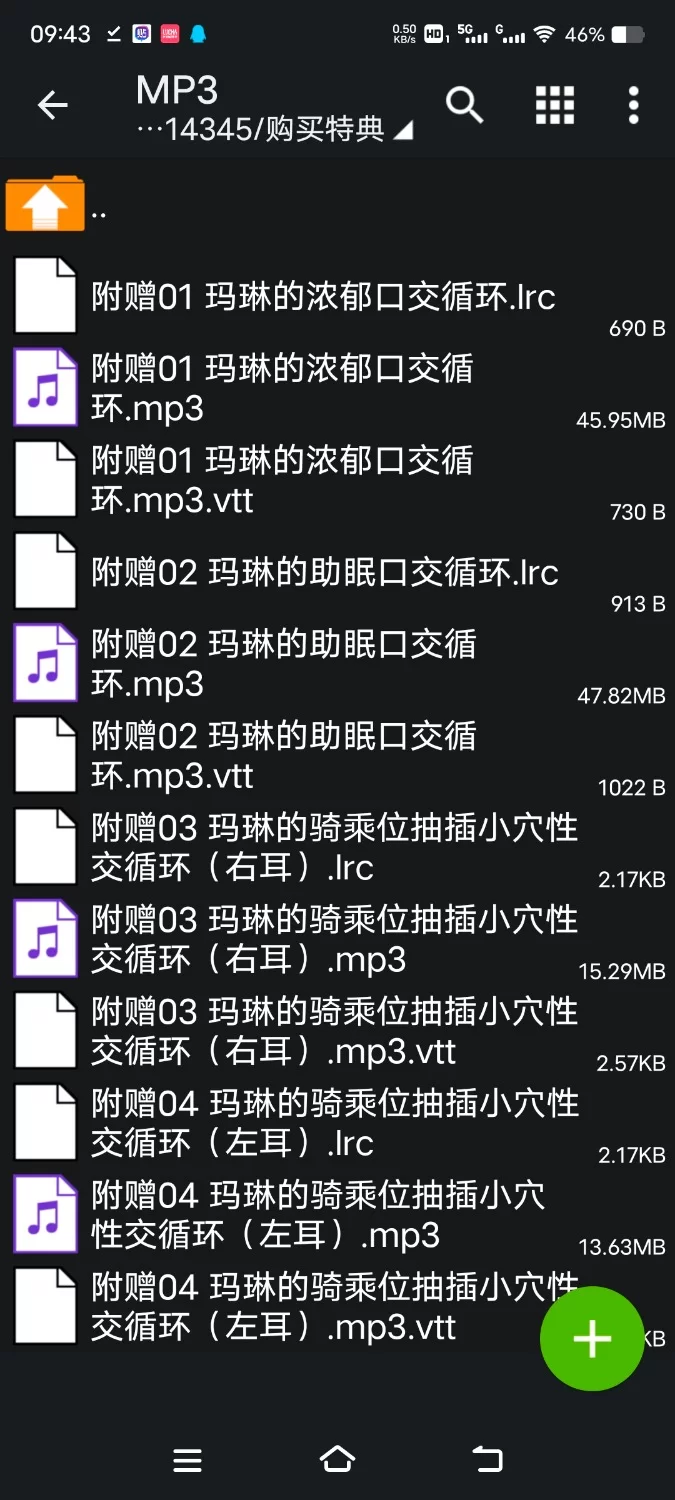
Task: Open the 附赠01 .lrc file
Action: 322,297
